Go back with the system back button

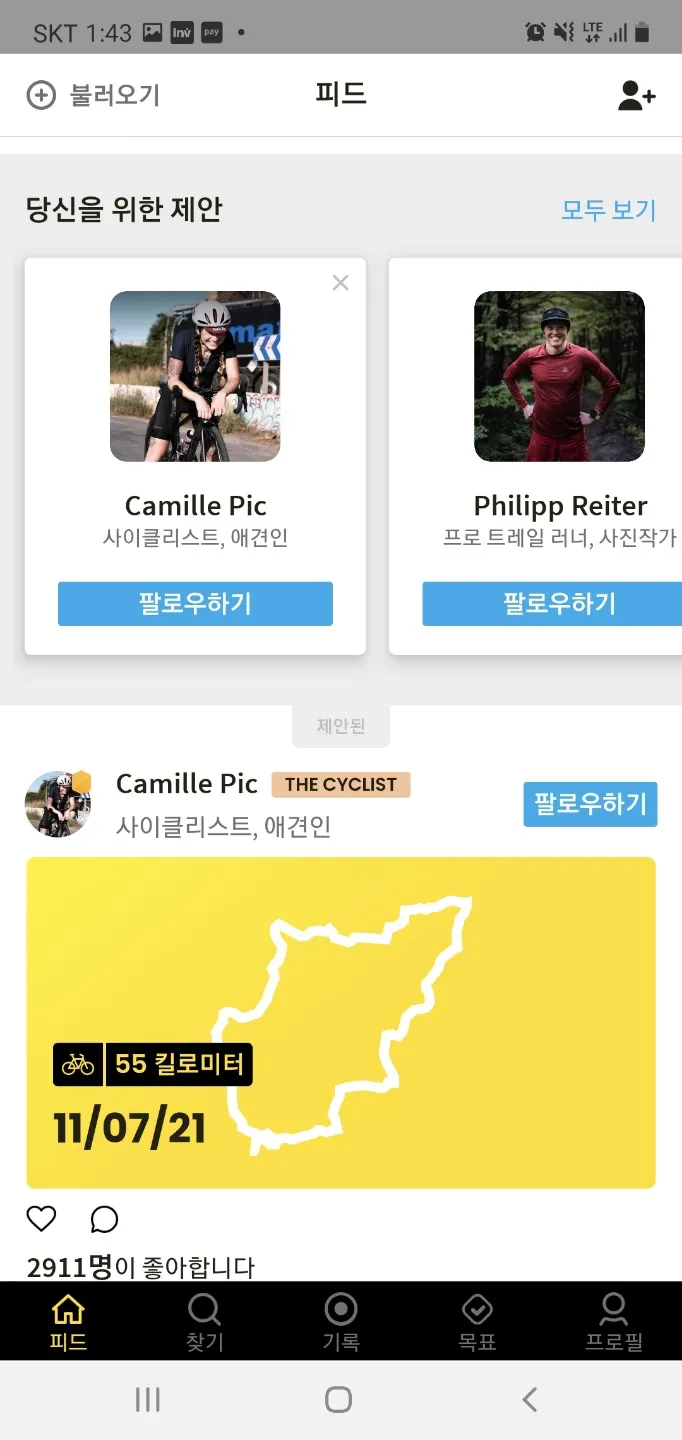click(530, 1400)
